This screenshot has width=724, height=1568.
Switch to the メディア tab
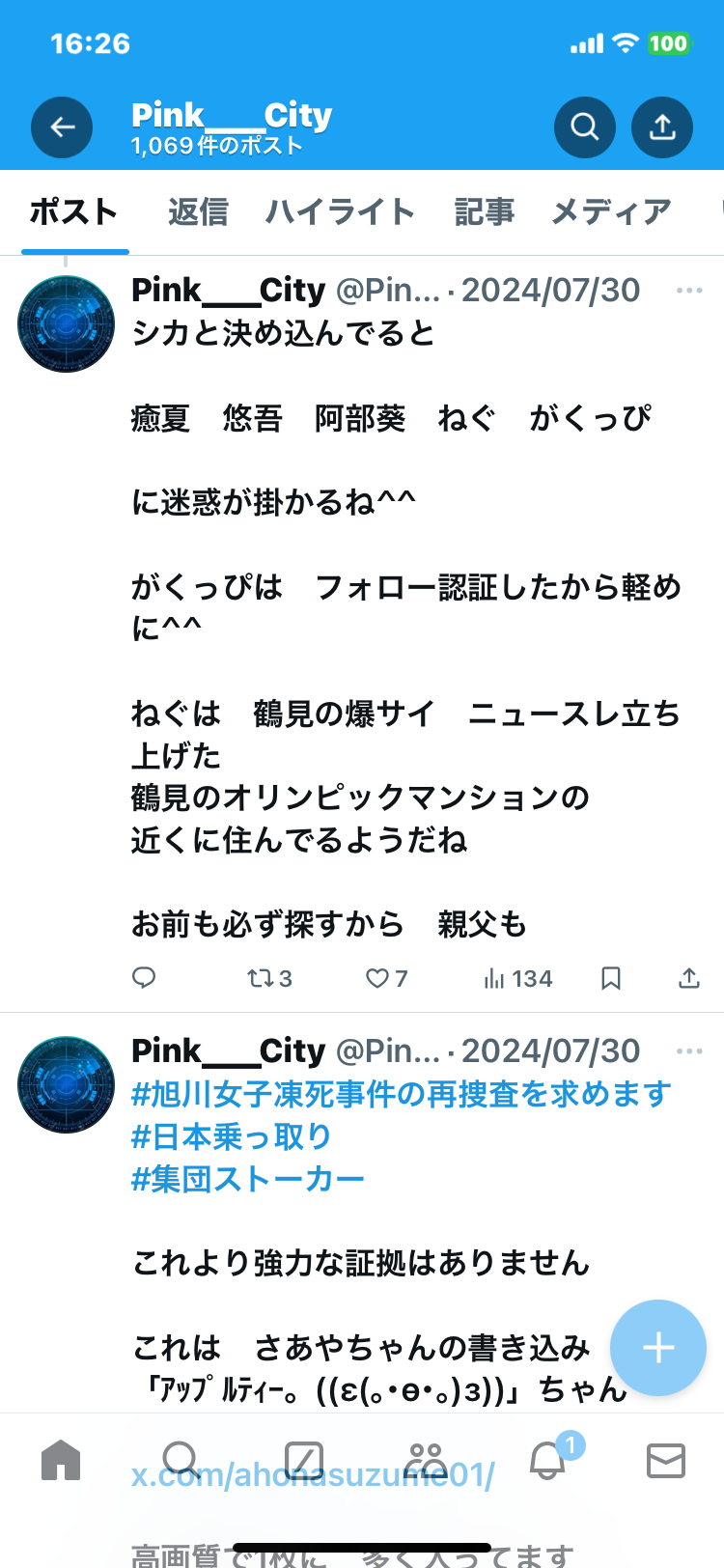(x=611, y=211)
